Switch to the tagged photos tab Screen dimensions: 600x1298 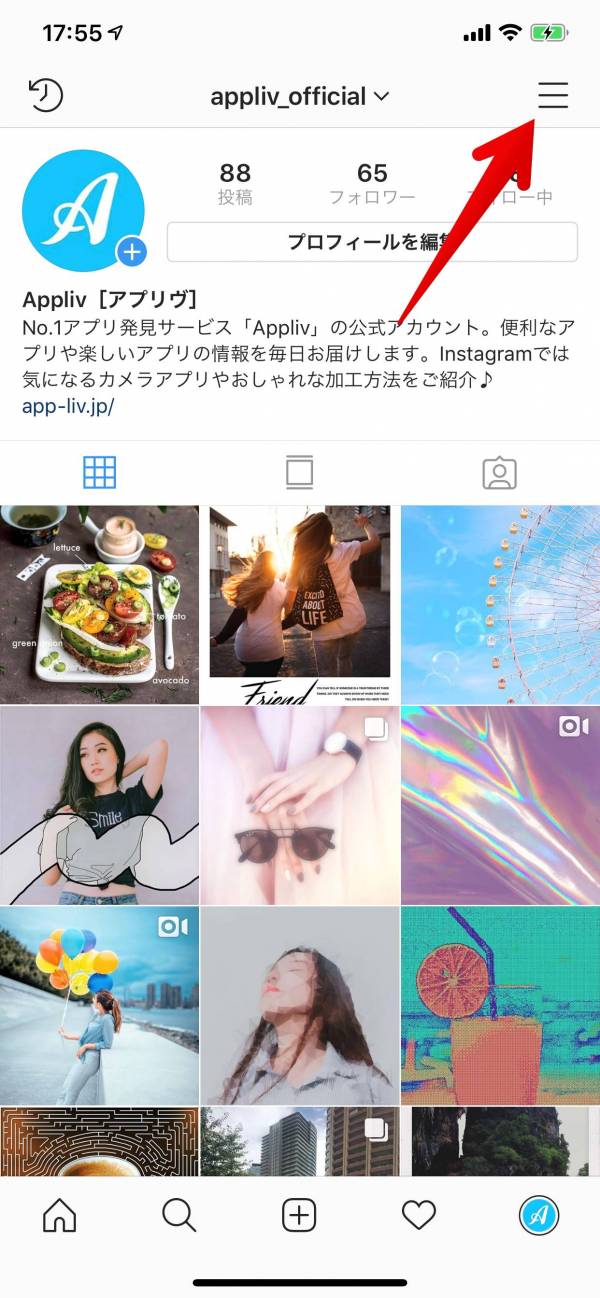[499, 472]
